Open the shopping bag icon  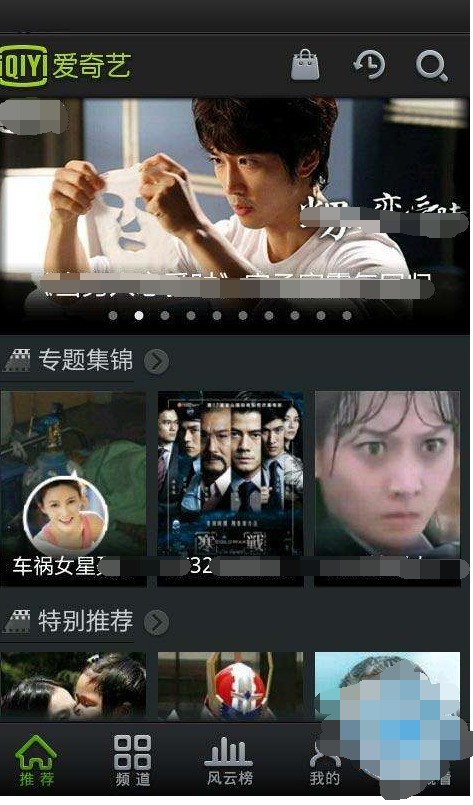click(x=305, y=65)
